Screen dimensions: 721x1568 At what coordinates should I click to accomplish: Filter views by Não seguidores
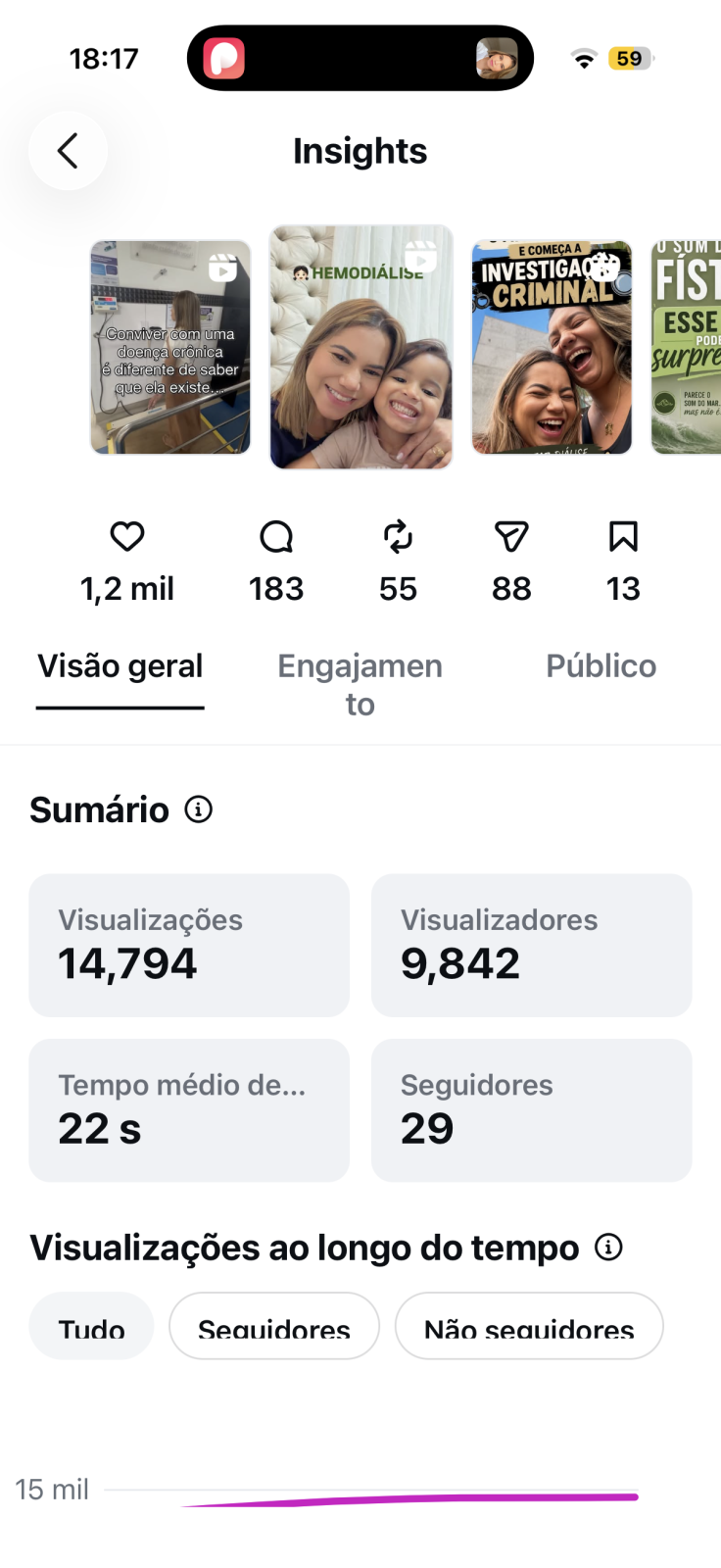(x=529, y=1326)
